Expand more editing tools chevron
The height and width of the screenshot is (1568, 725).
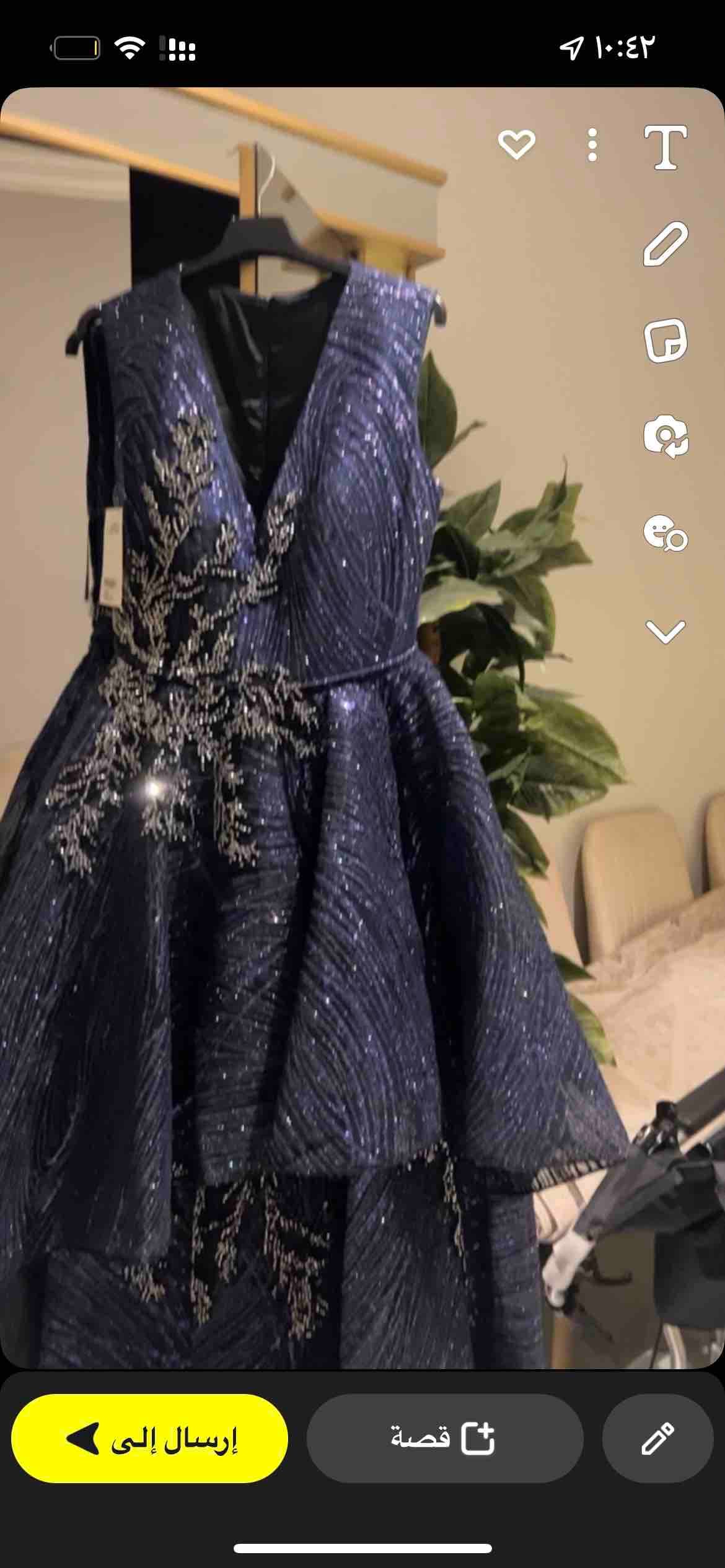[x=666, y=631]
